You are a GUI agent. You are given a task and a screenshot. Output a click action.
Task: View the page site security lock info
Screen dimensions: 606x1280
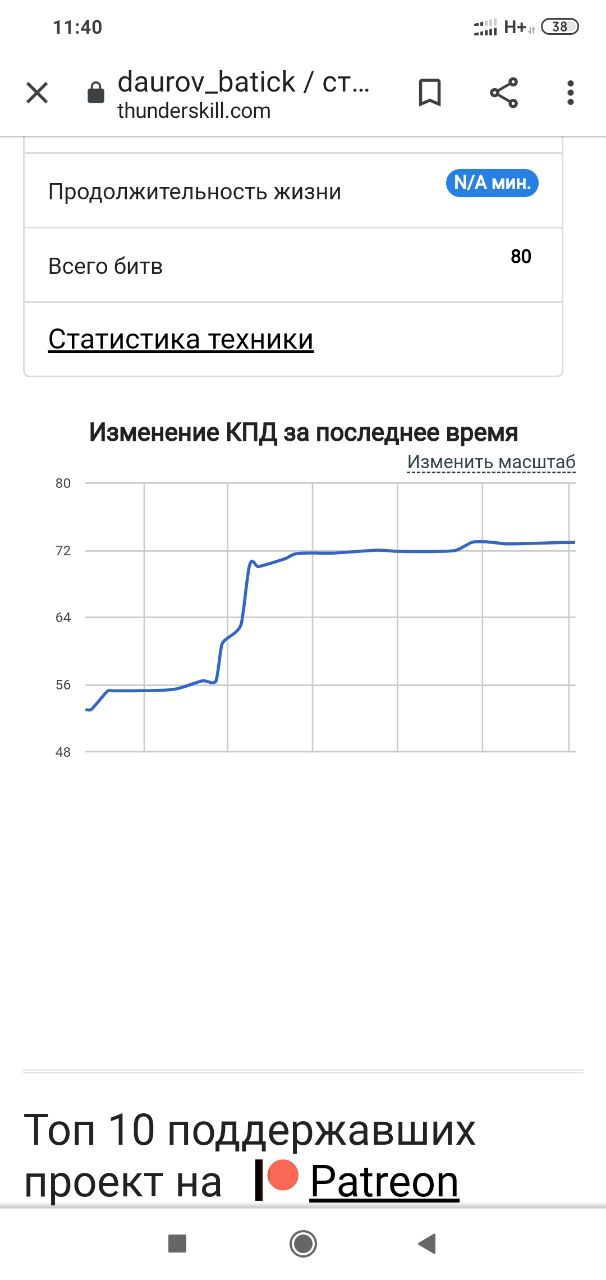pyautogui.click(x=96, y=95)
